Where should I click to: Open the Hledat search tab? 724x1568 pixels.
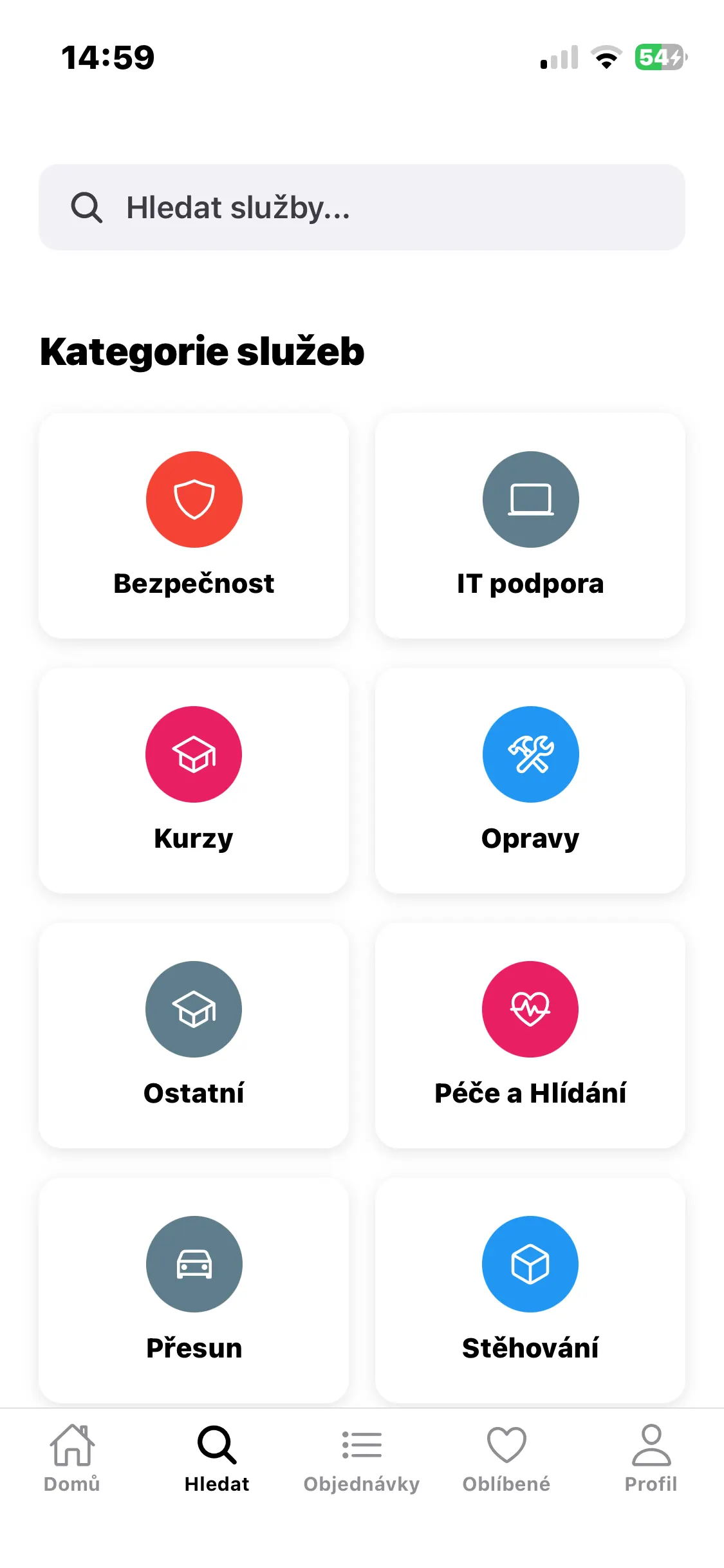[217, 1458]
